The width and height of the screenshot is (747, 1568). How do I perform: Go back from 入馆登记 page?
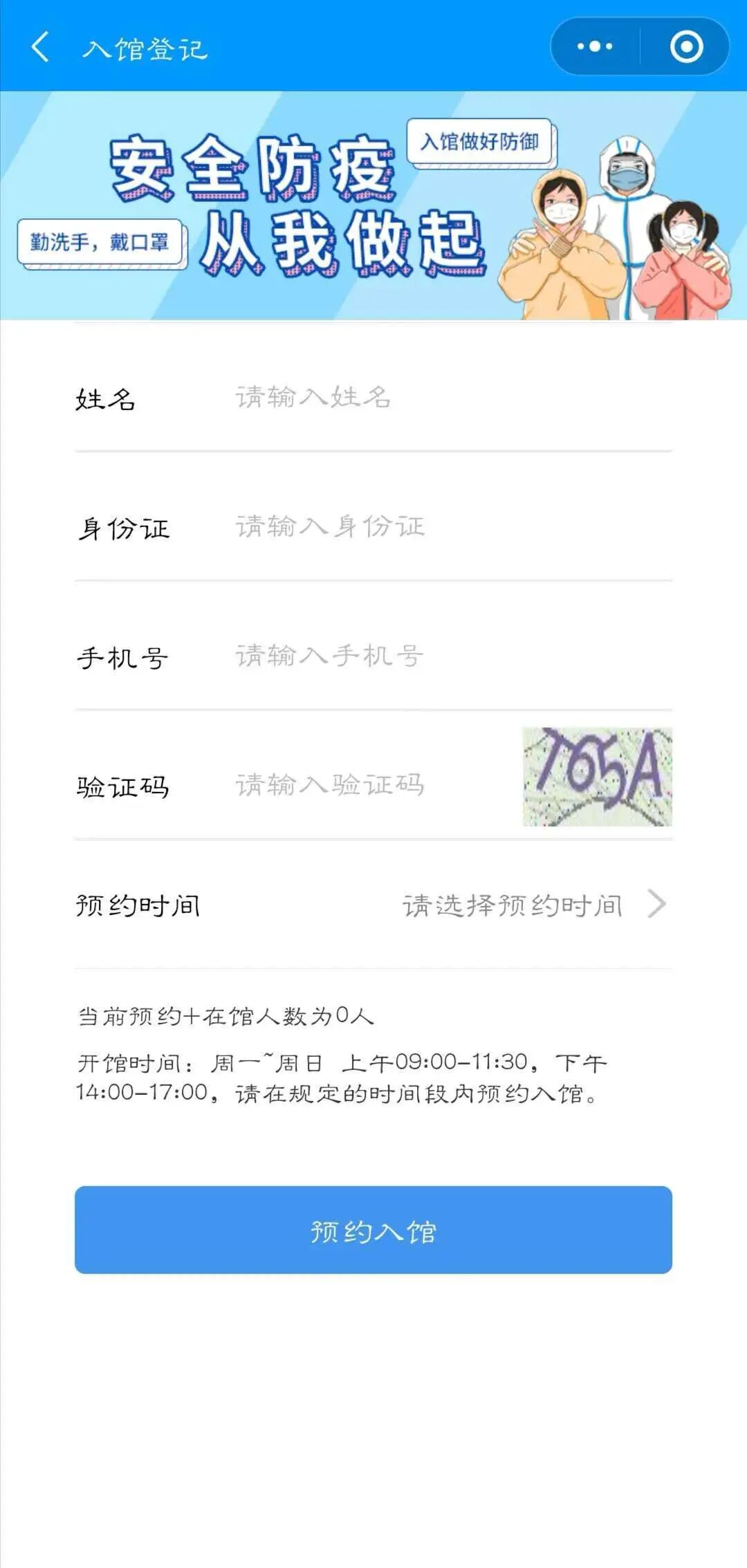point(40,47)
